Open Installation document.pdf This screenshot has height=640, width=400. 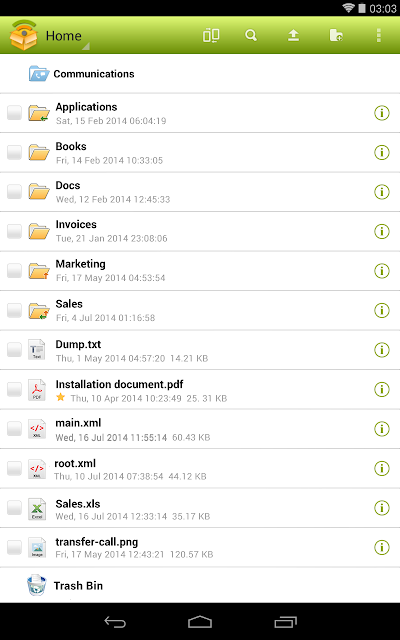(200, 390)
